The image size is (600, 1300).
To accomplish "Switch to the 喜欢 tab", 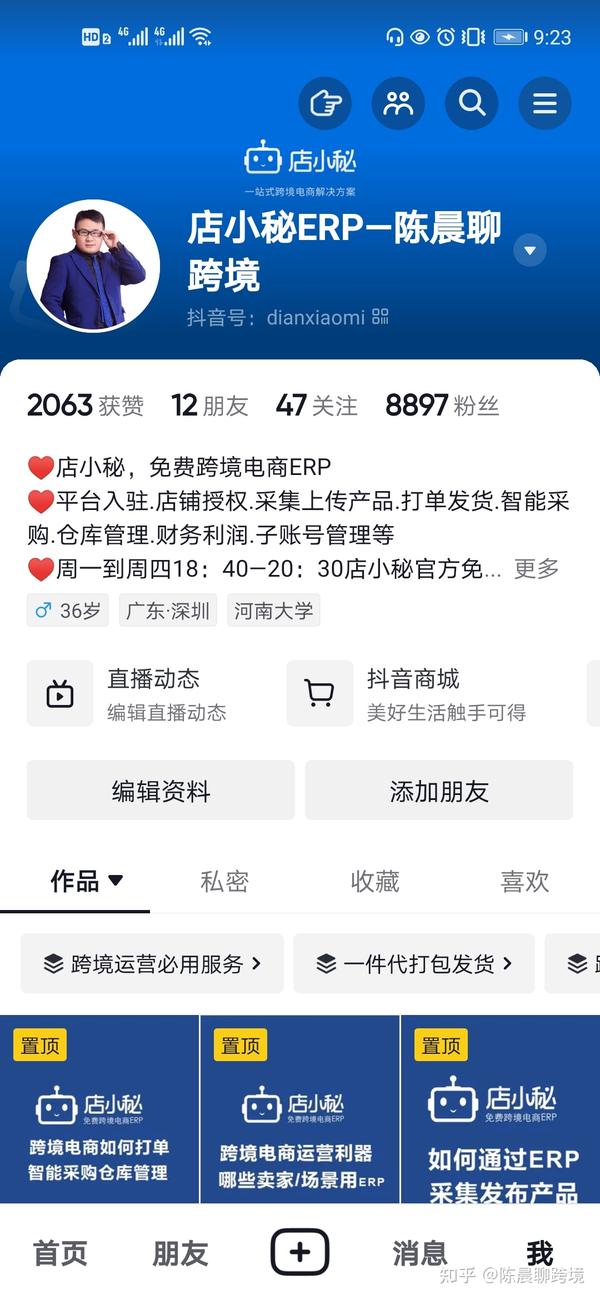I will coord(525,881).
